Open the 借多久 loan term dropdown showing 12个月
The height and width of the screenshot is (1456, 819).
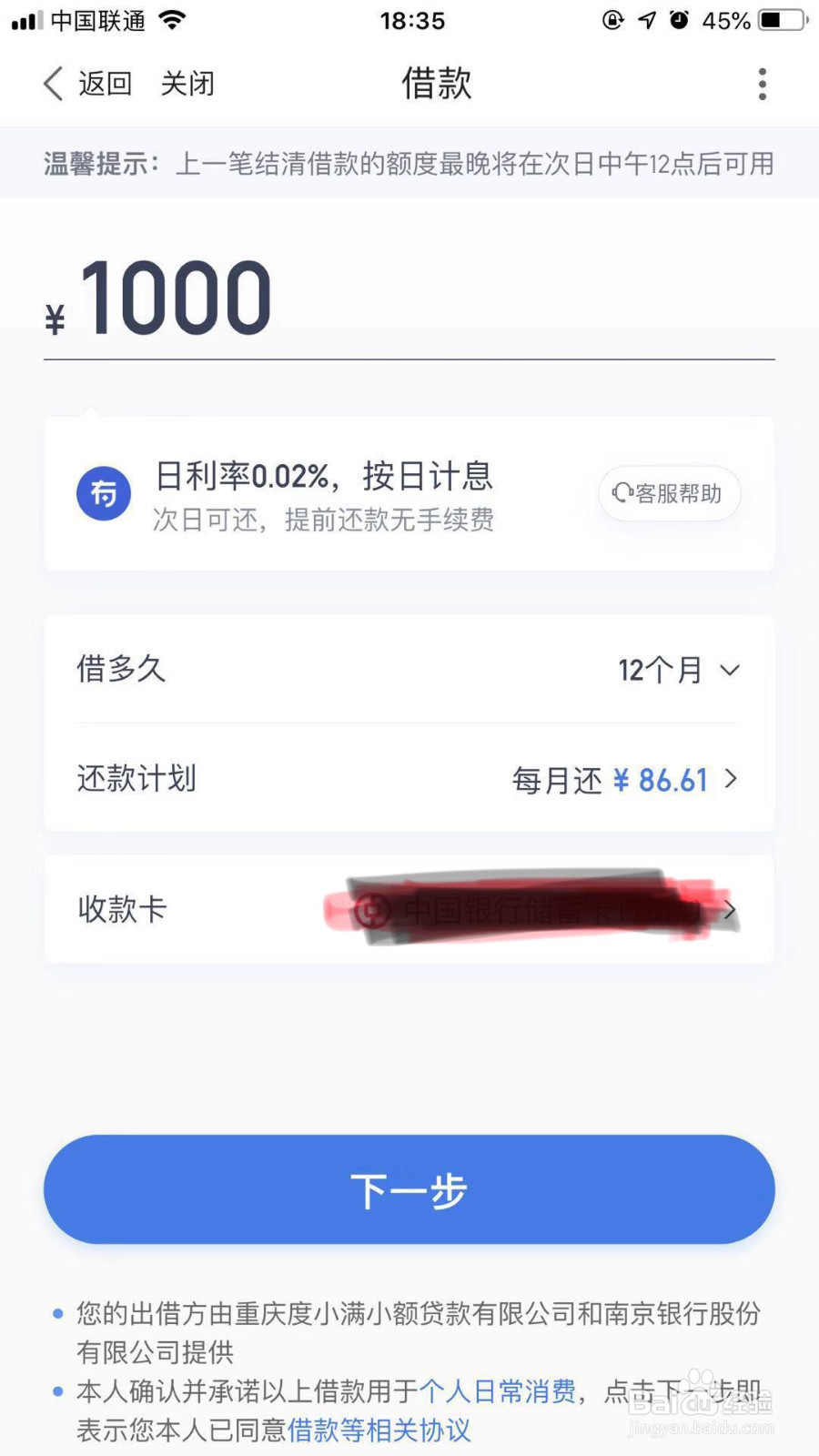click(x=678, y=670)
